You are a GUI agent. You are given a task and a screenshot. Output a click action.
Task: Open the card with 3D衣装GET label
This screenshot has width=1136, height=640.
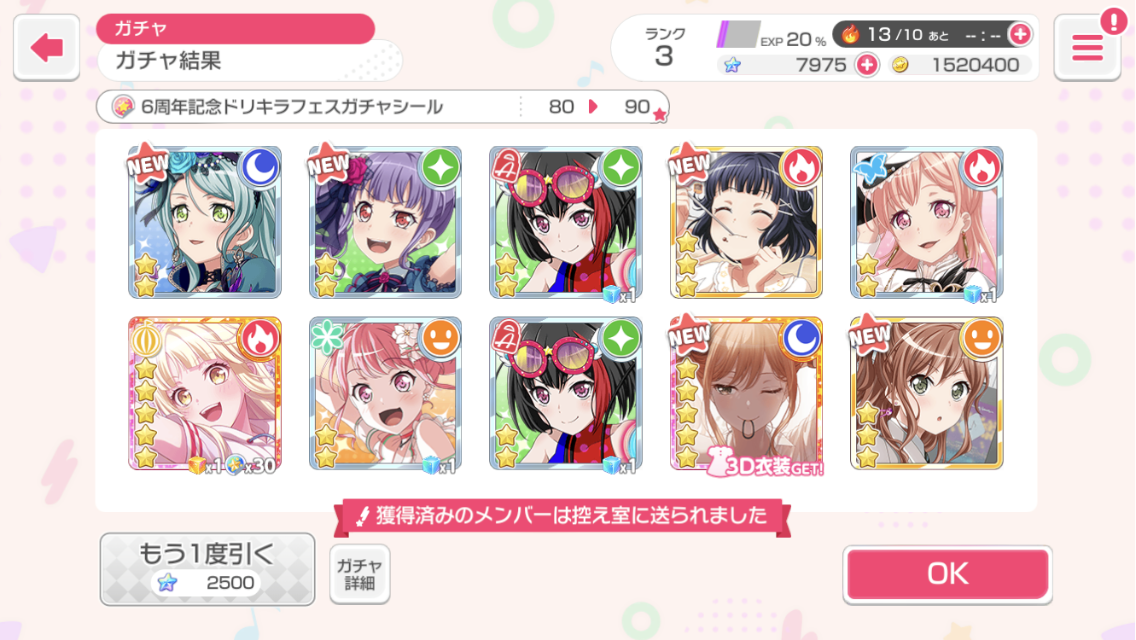(x=746, y=394)
